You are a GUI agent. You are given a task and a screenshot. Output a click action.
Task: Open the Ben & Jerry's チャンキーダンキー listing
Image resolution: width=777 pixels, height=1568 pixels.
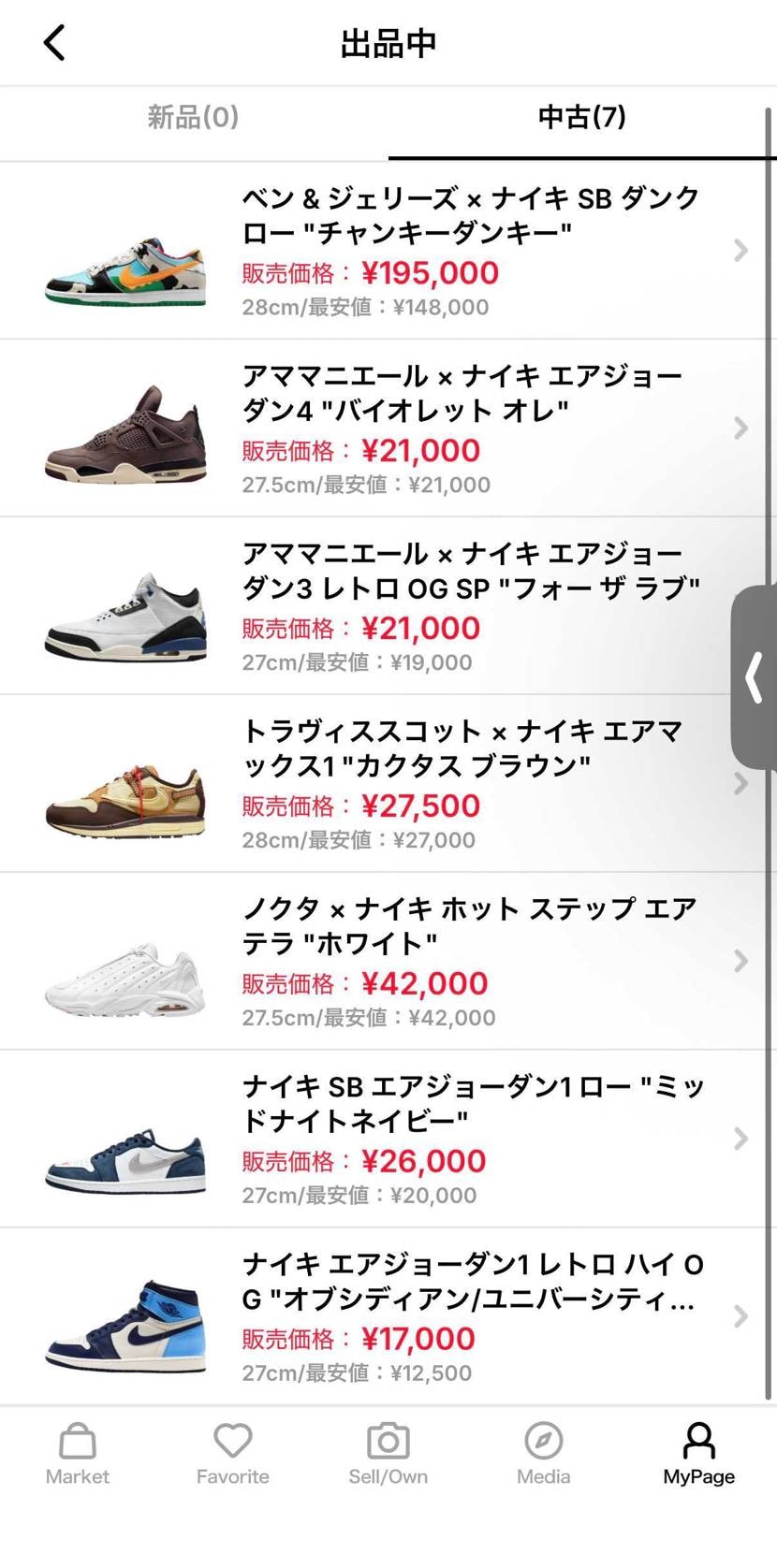tap(388, 250)
